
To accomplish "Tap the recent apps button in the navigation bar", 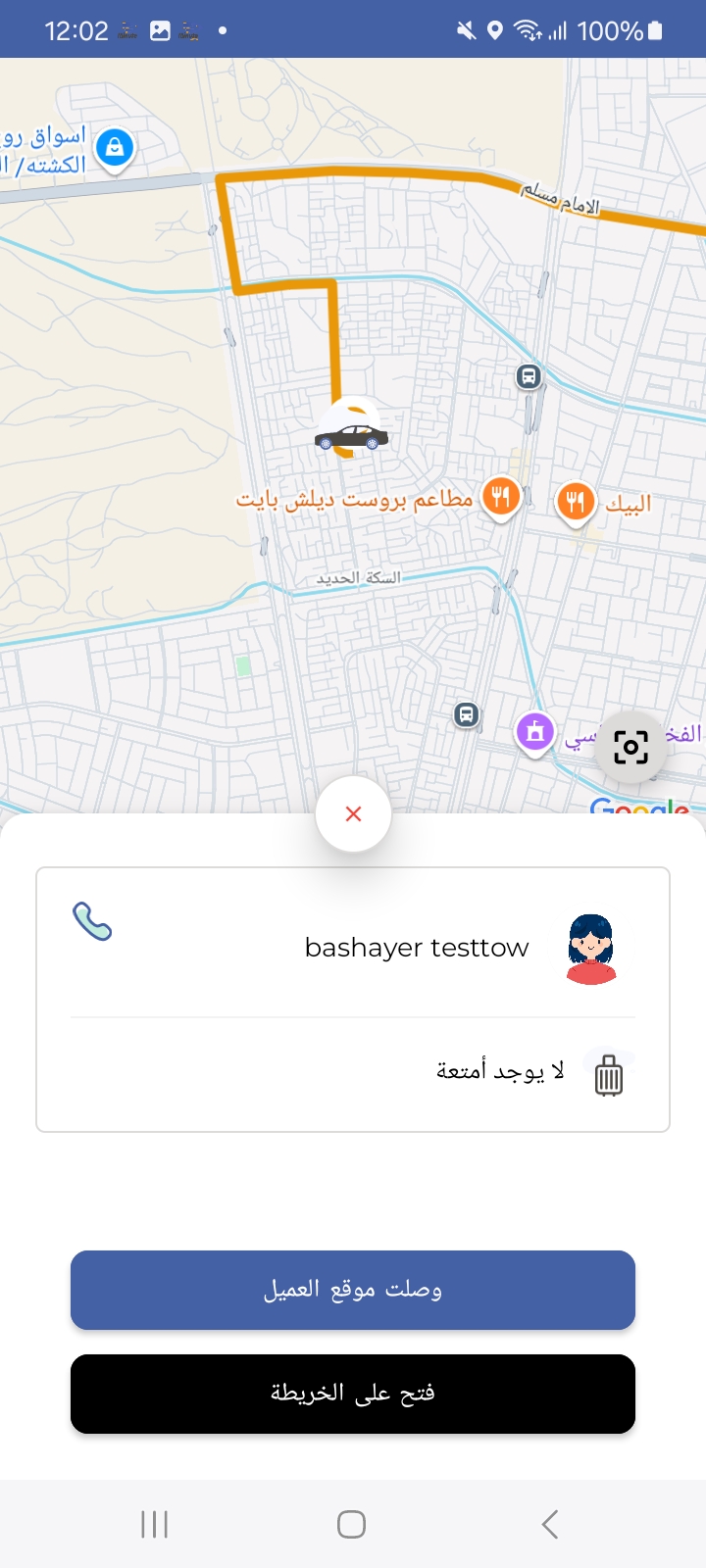I will click(x=154, y=1524).
